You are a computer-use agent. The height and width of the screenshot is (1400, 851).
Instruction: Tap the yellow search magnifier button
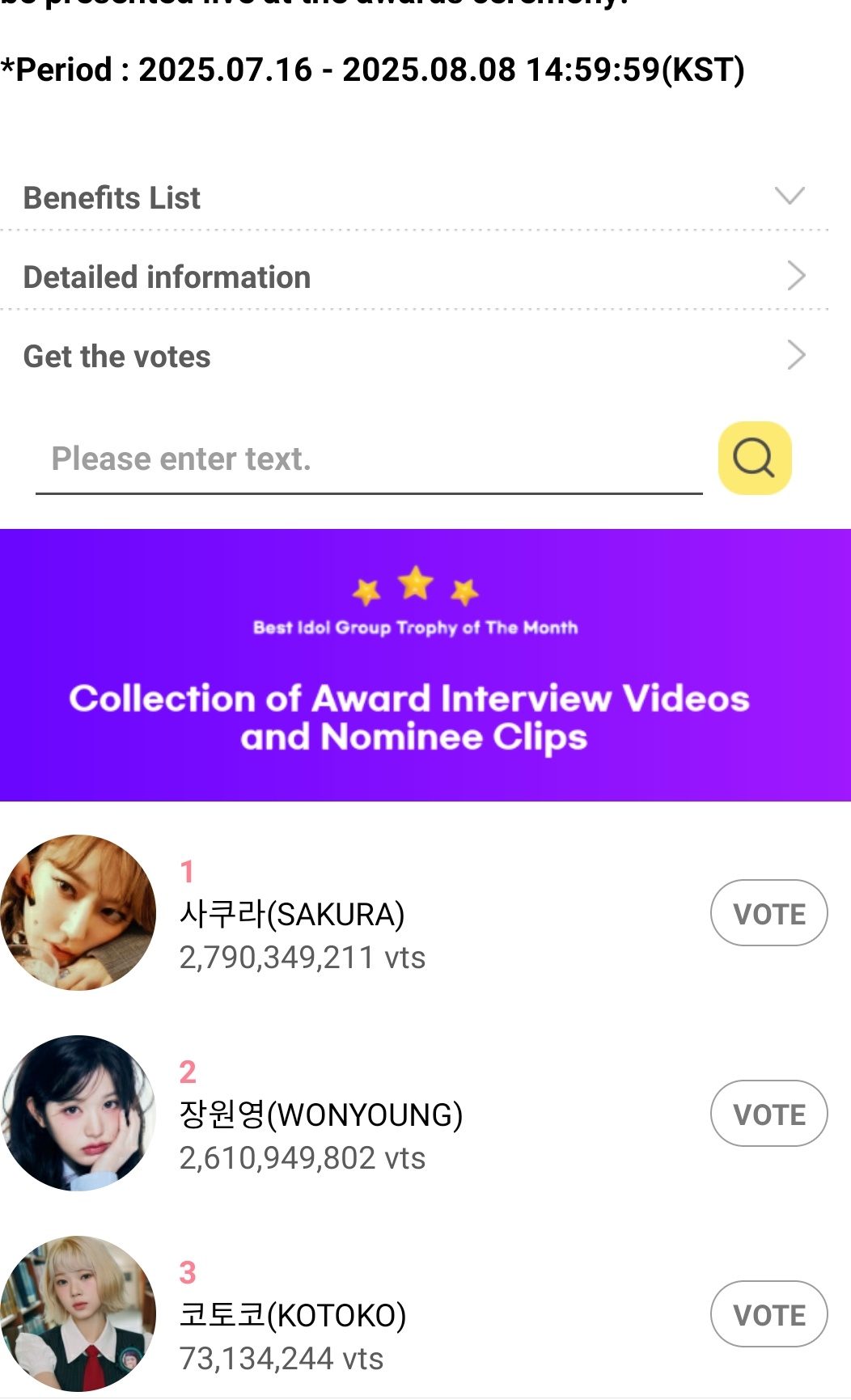point(755,458)
